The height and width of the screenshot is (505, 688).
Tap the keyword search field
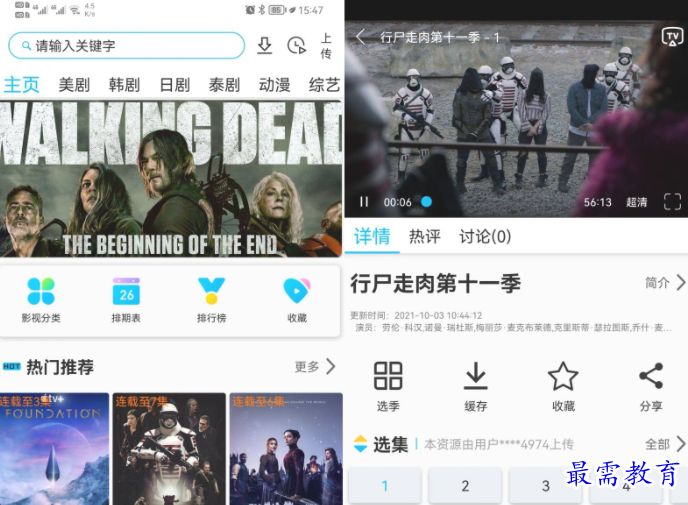click(x=126, y=45)
